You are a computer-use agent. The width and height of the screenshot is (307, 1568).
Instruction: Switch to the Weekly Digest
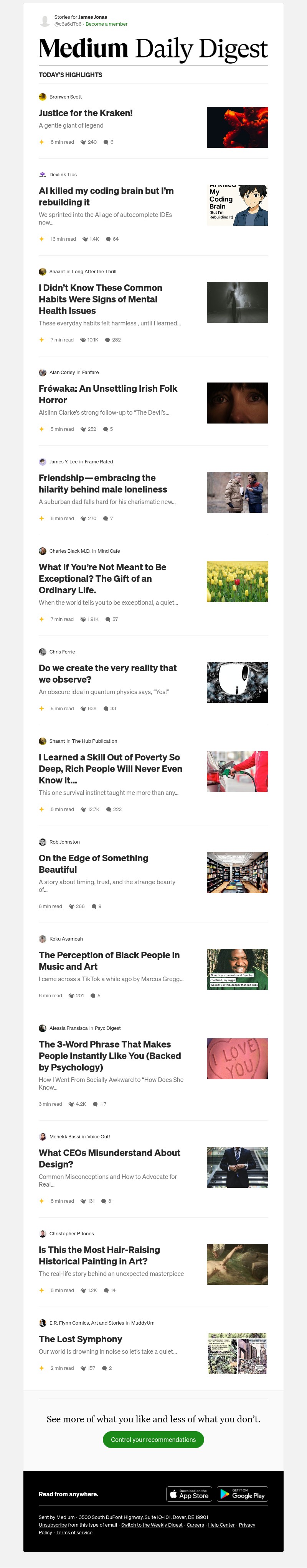point(152,1525)
